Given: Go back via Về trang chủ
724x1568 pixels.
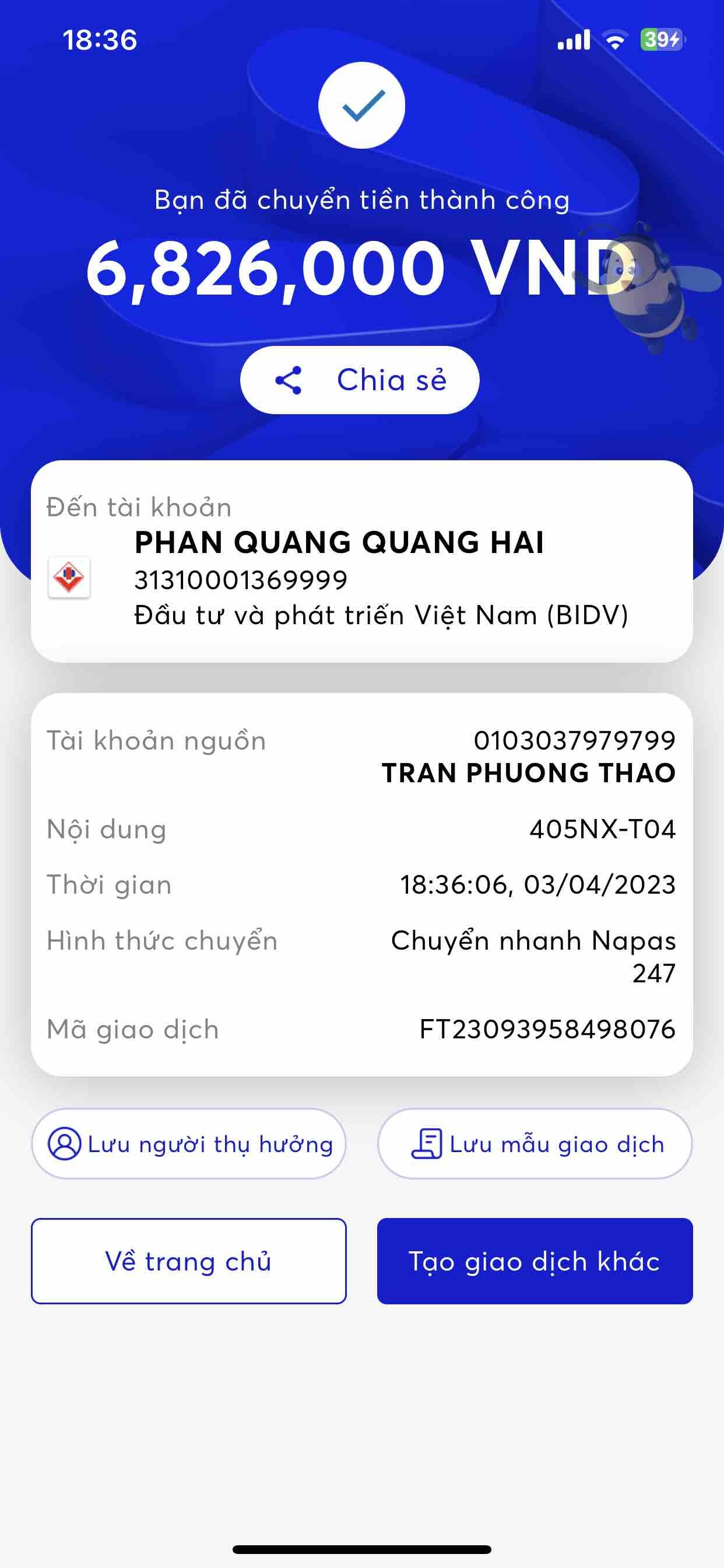Looking at the screenshot, I should (x=189, y=1261).
